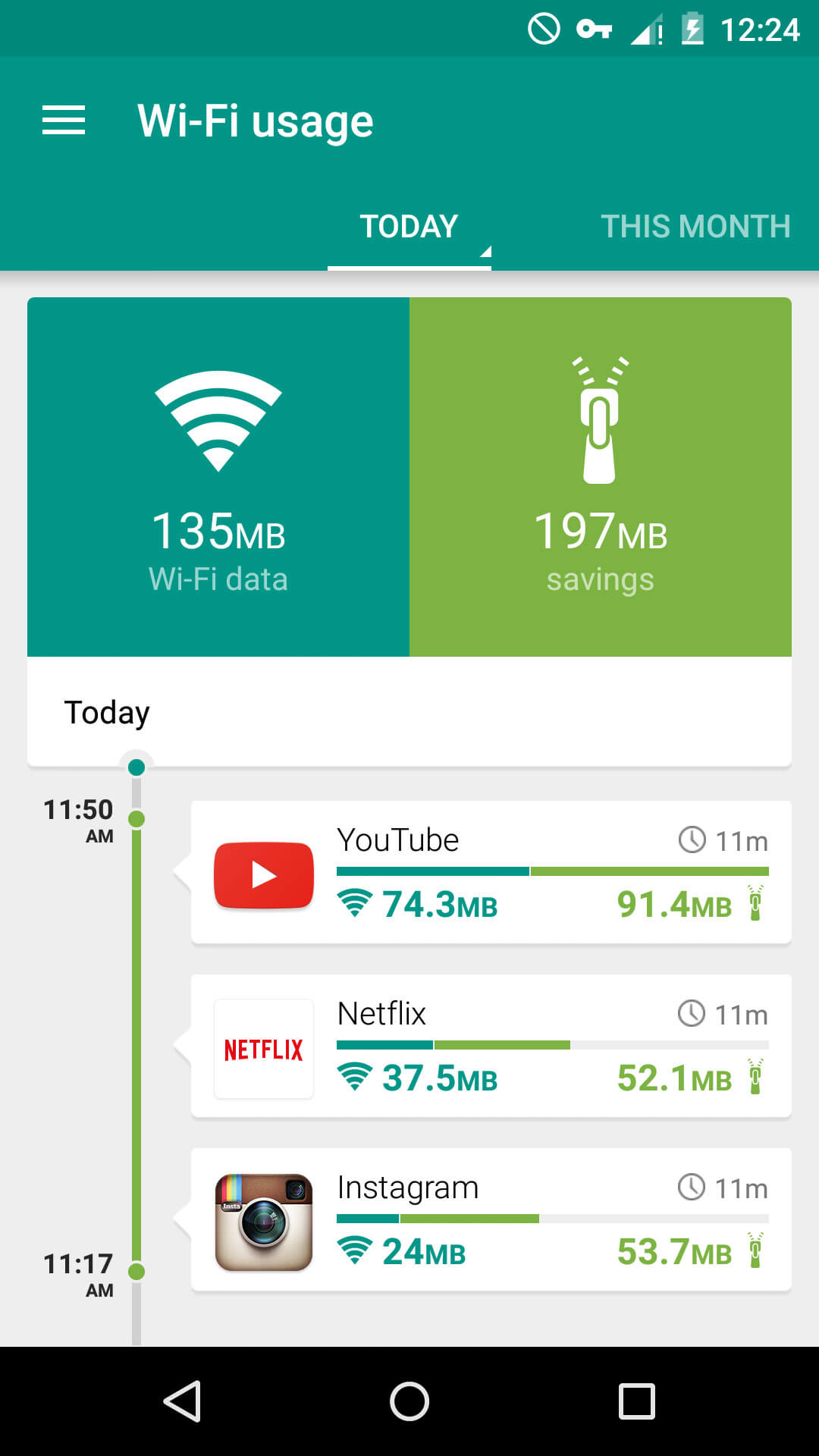Select the TODAY tab
Image resolution: width=819 pixels, height=1456 pixels.
click(x=409, y=227)
